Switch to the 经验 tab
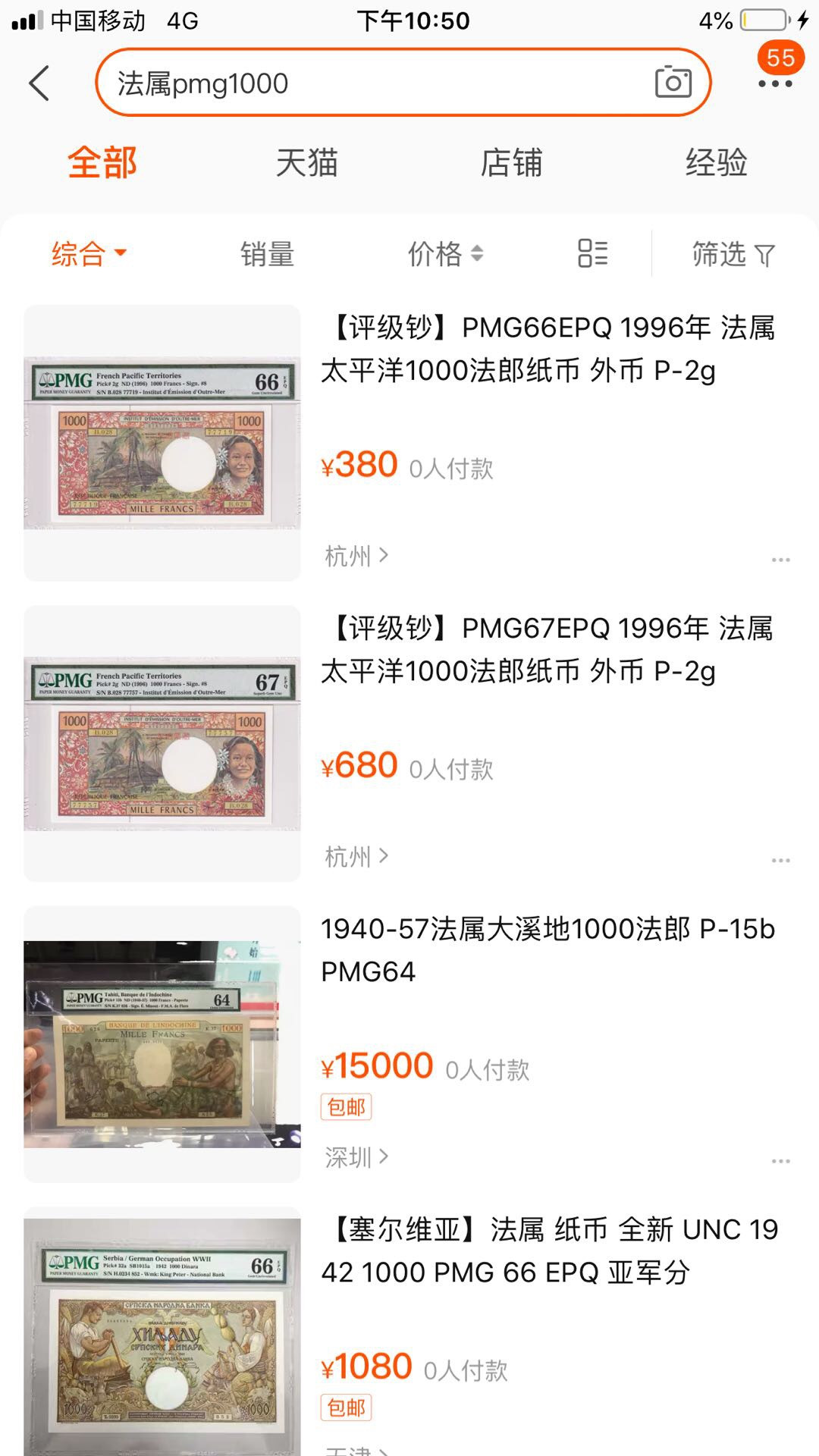Viewport: 819px width, 1456px height. pyautogui.click(x=716, y=163)
